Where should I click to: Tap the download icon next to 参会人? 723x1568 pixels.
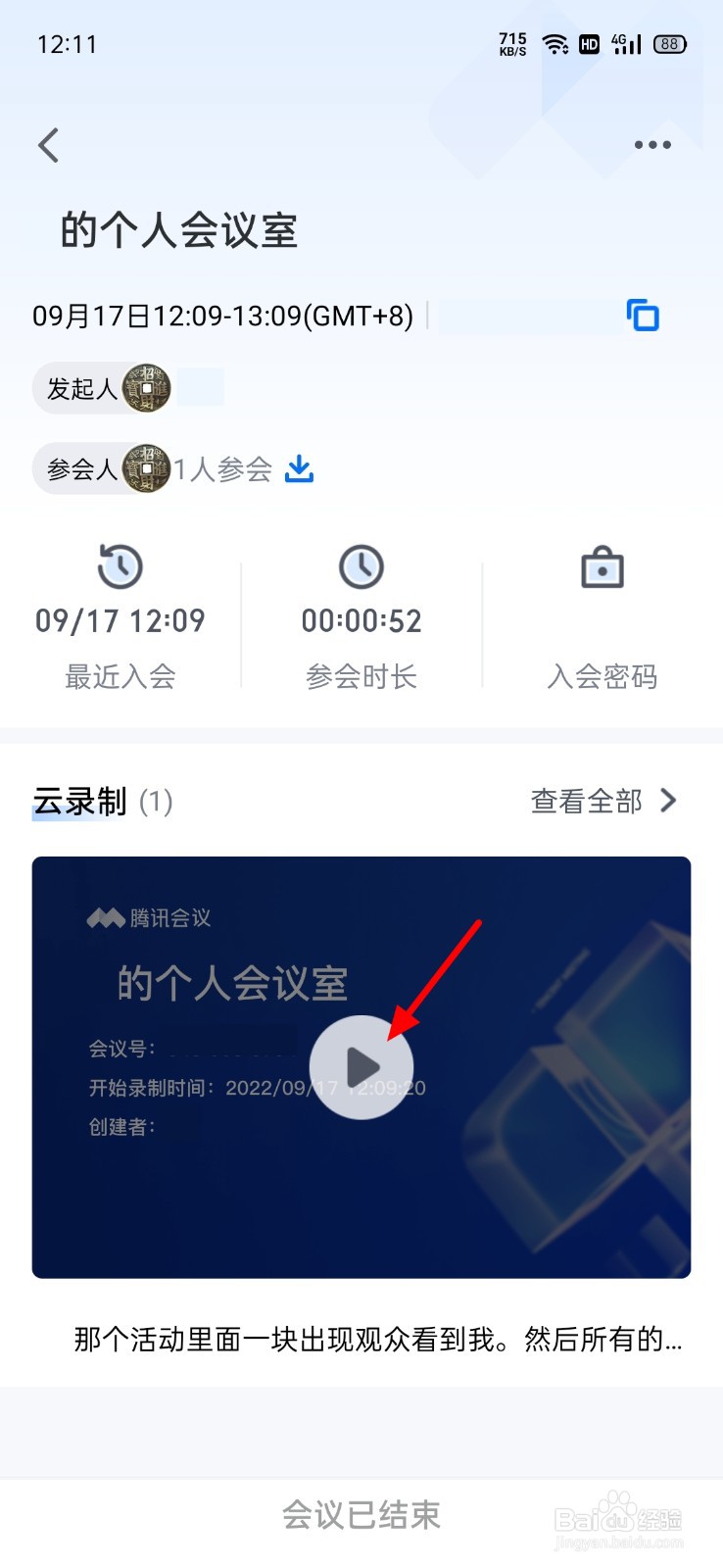click(x=299, y=469)
